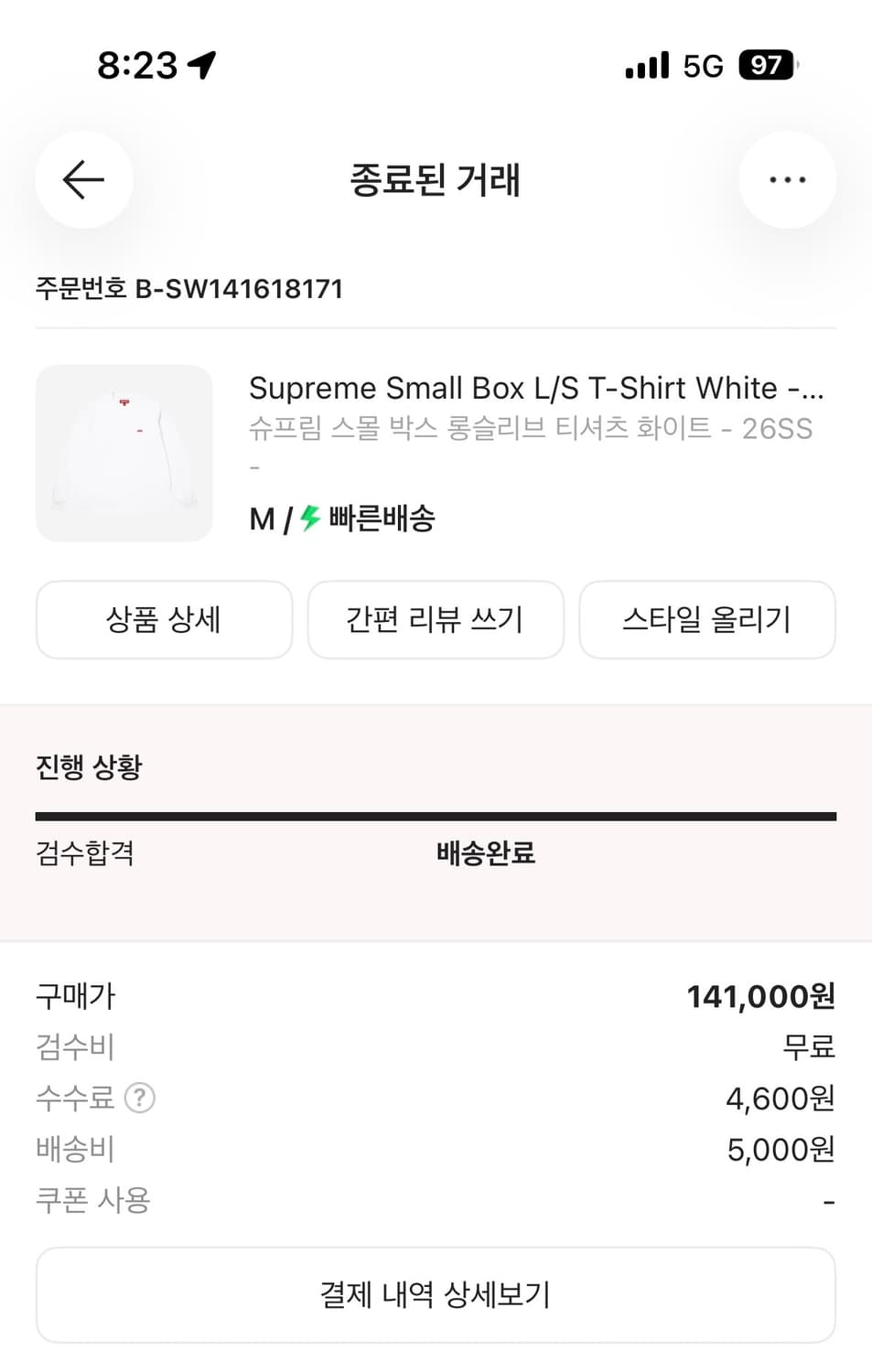Click the back arrow to leave the order page
This screenshot has width=872, height=1372.
84,180
